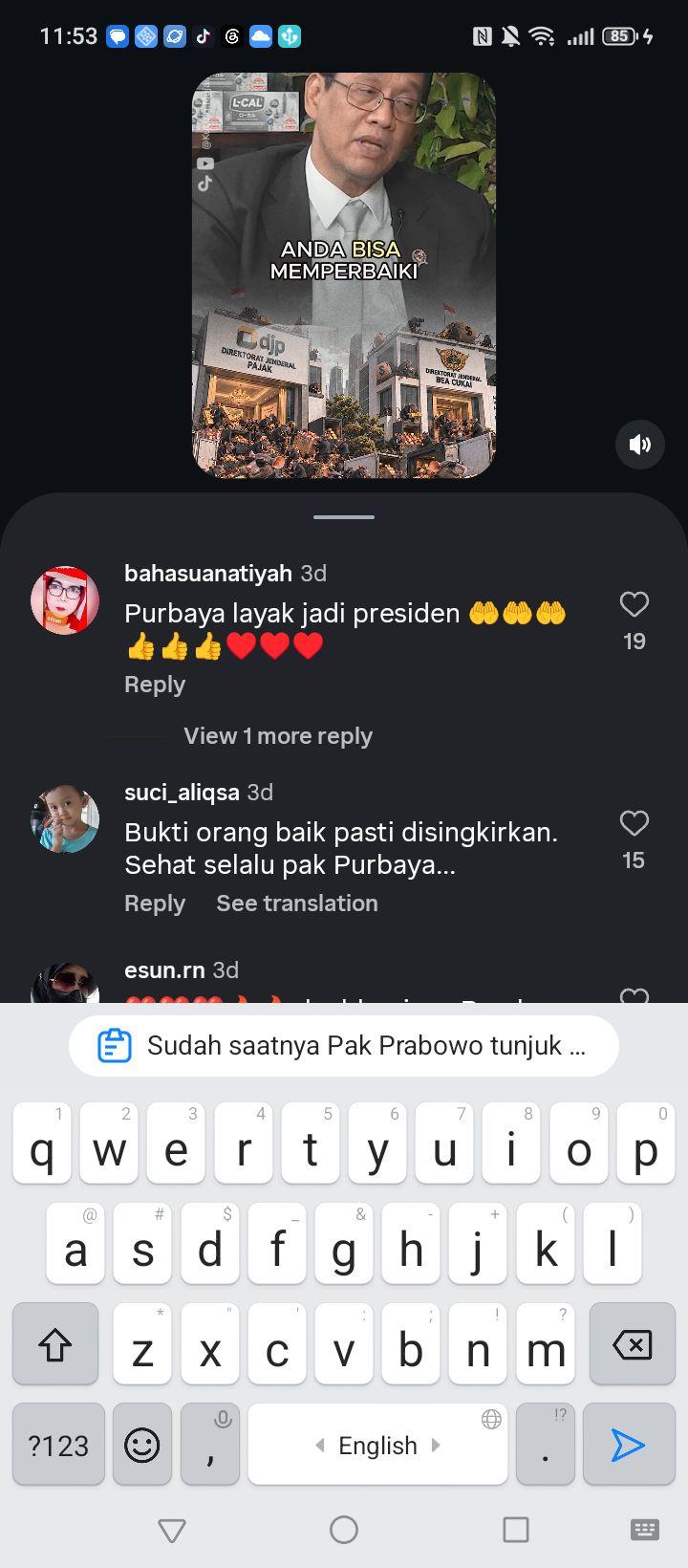Tap the video thumbnail preview
Viewport: 688px width, 1568px height.
[x=344, y=275]
